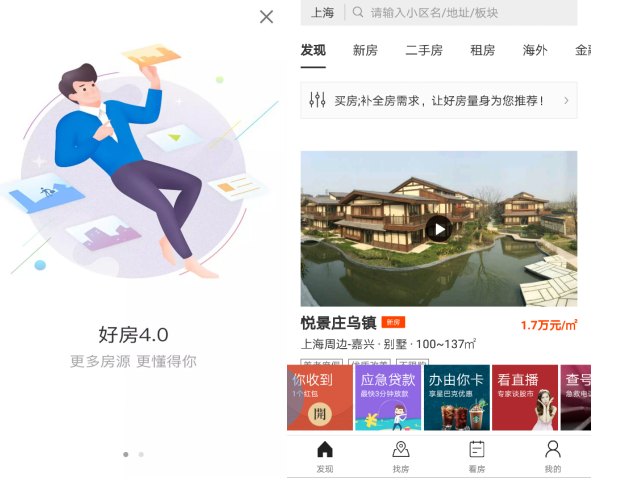This screenshot has width=642, height=488.
Task: Open the 我的 profile tab
Action: (552, 456)
